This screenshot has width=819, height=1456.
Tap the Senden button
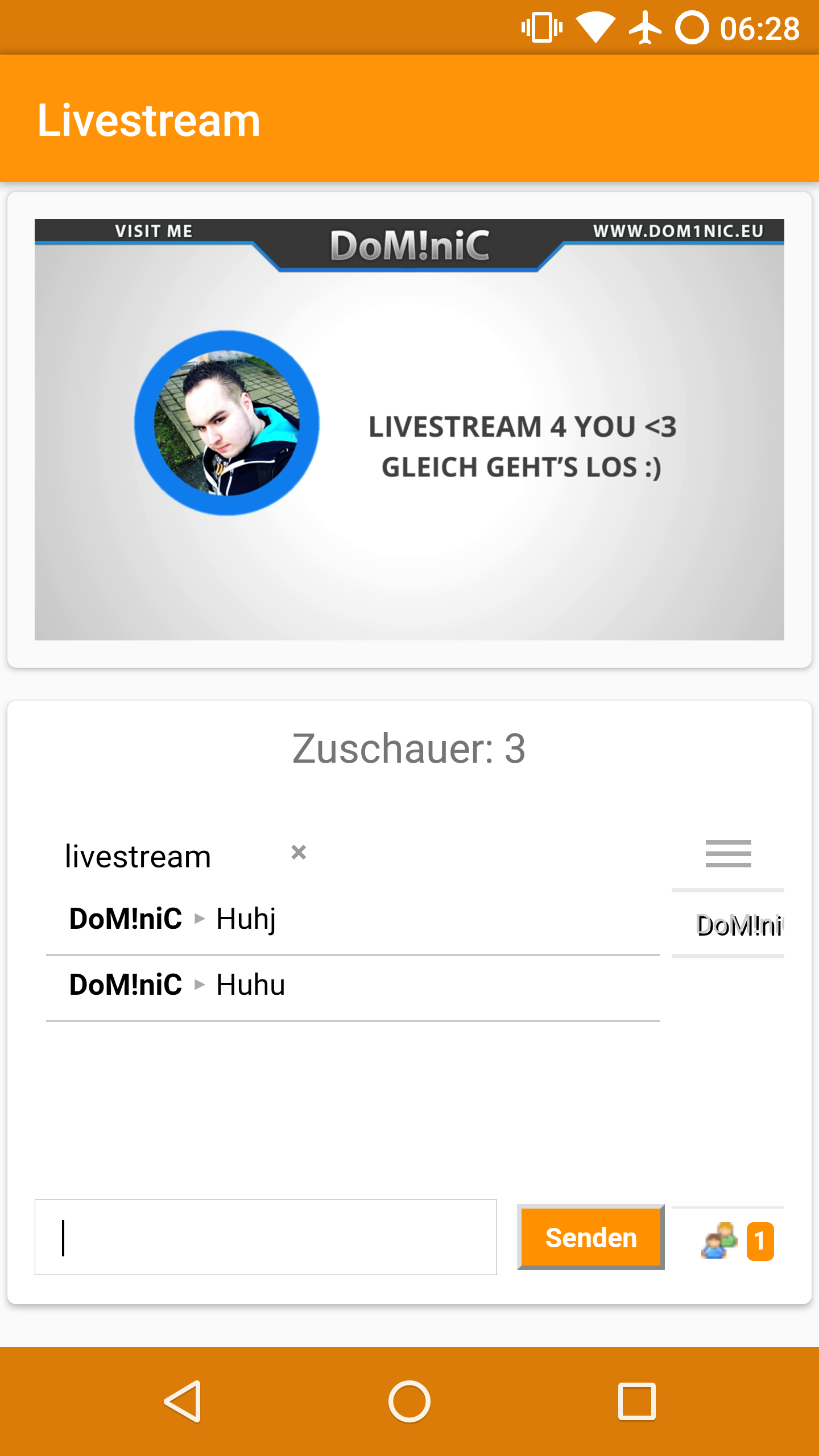pyautogui.click(x=590, y=1238)
